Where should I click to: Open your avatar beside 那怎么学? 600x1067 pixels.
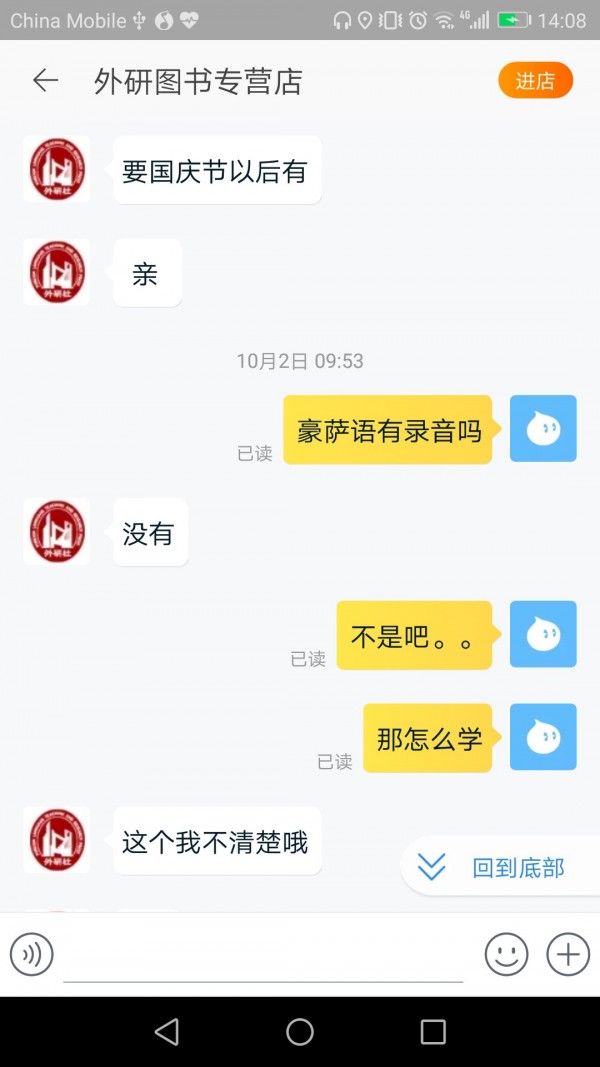(543, 737)
